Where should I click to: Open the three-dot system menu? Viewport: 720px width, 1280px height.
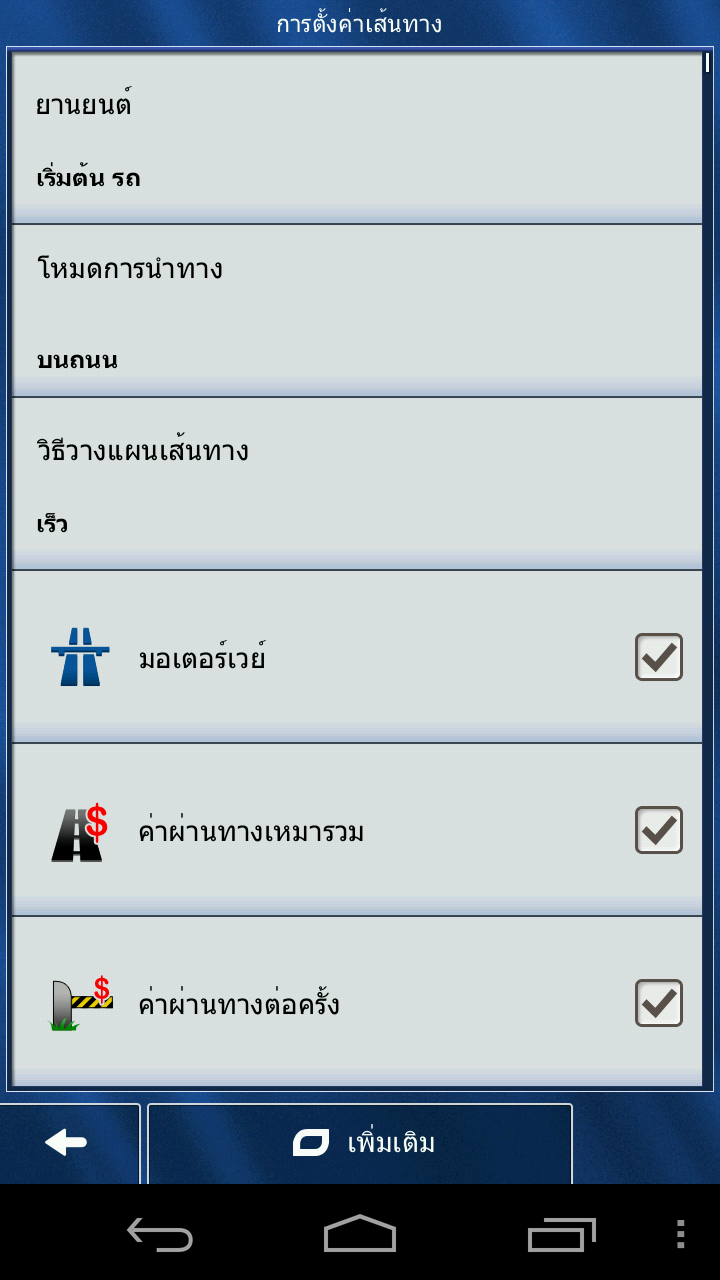coord(680,1234)
